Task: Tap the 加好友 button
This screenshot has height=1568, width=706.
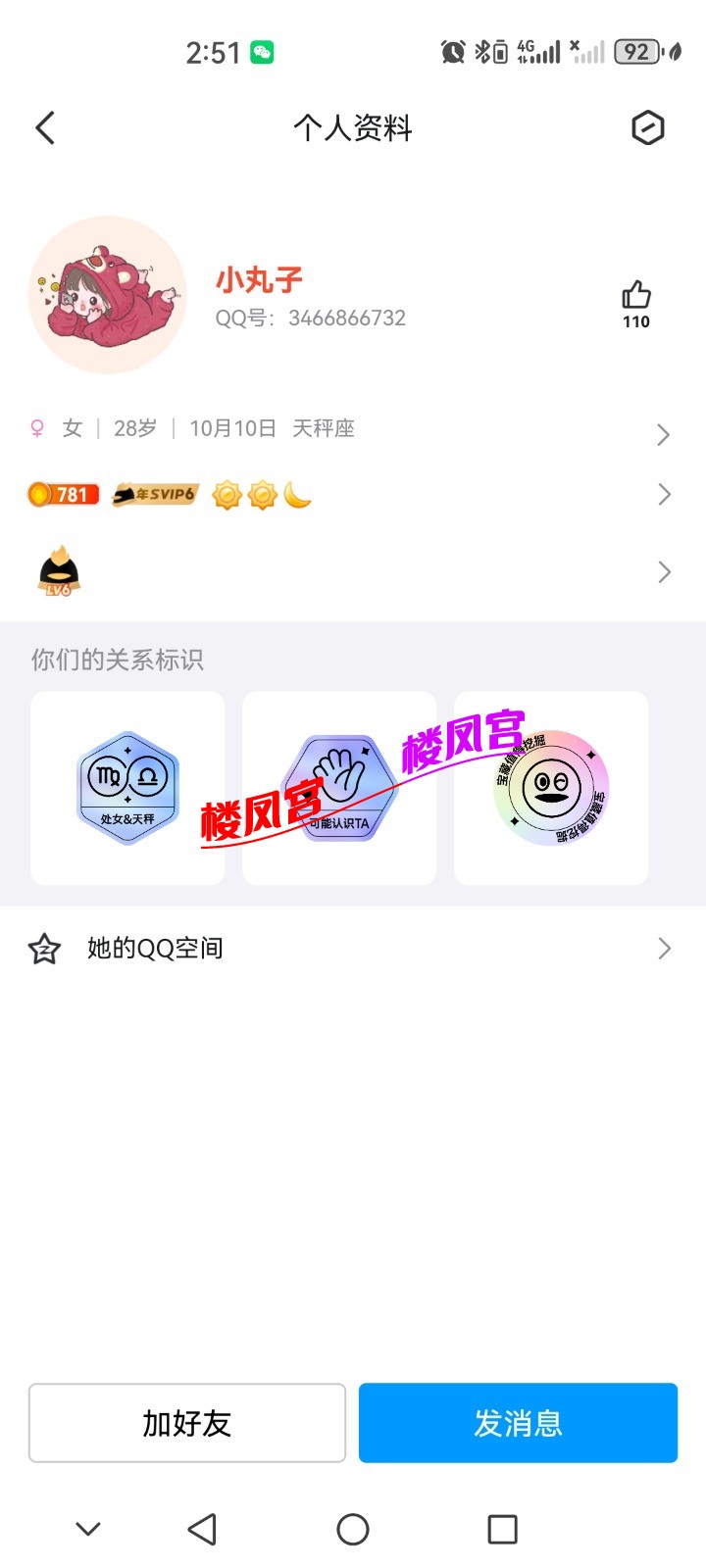Action: coord(187,1423)
